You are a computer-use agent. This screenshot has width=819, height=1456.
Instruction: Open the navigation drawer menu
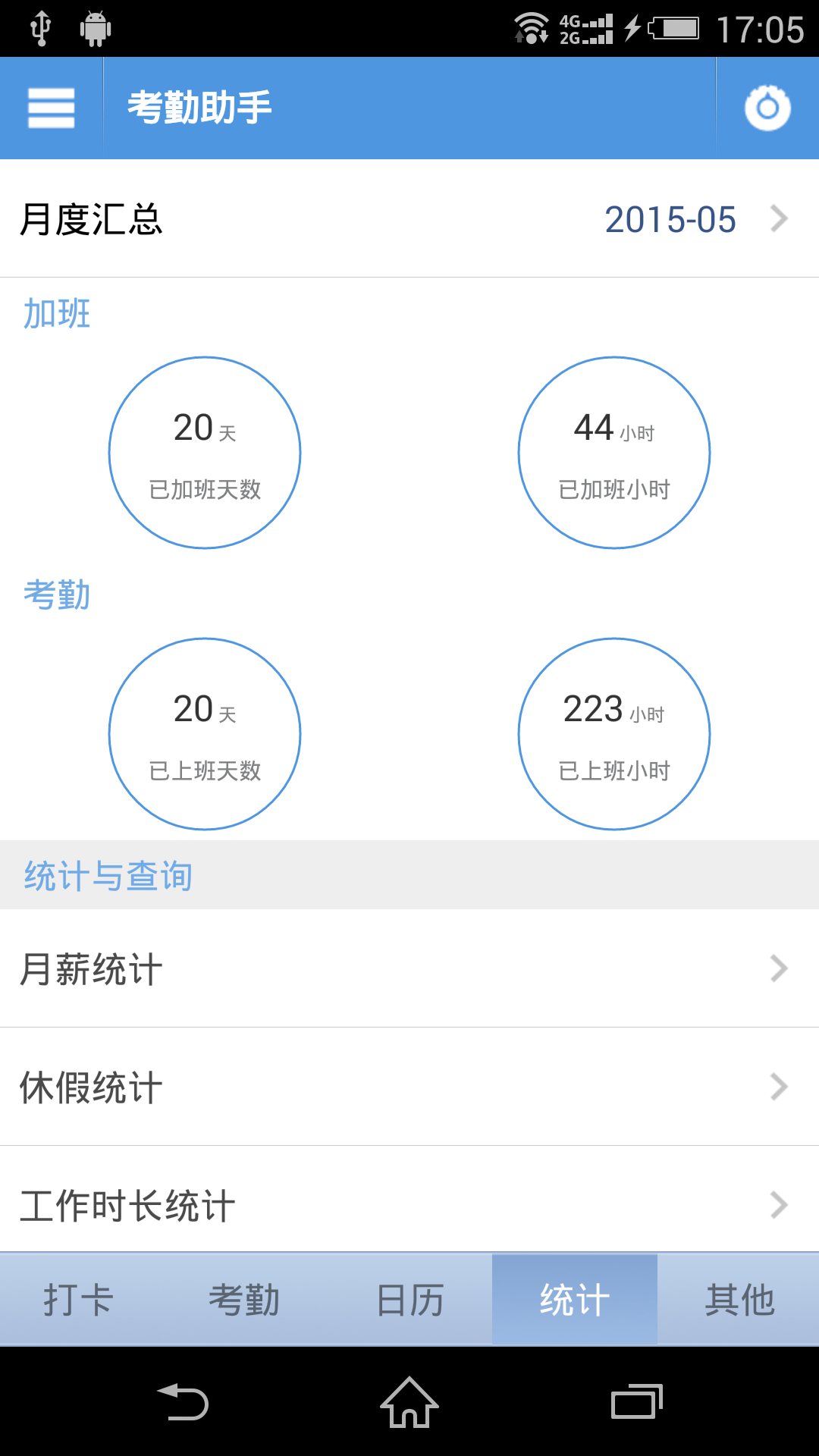pyautogui.click(x=50, y=107)
